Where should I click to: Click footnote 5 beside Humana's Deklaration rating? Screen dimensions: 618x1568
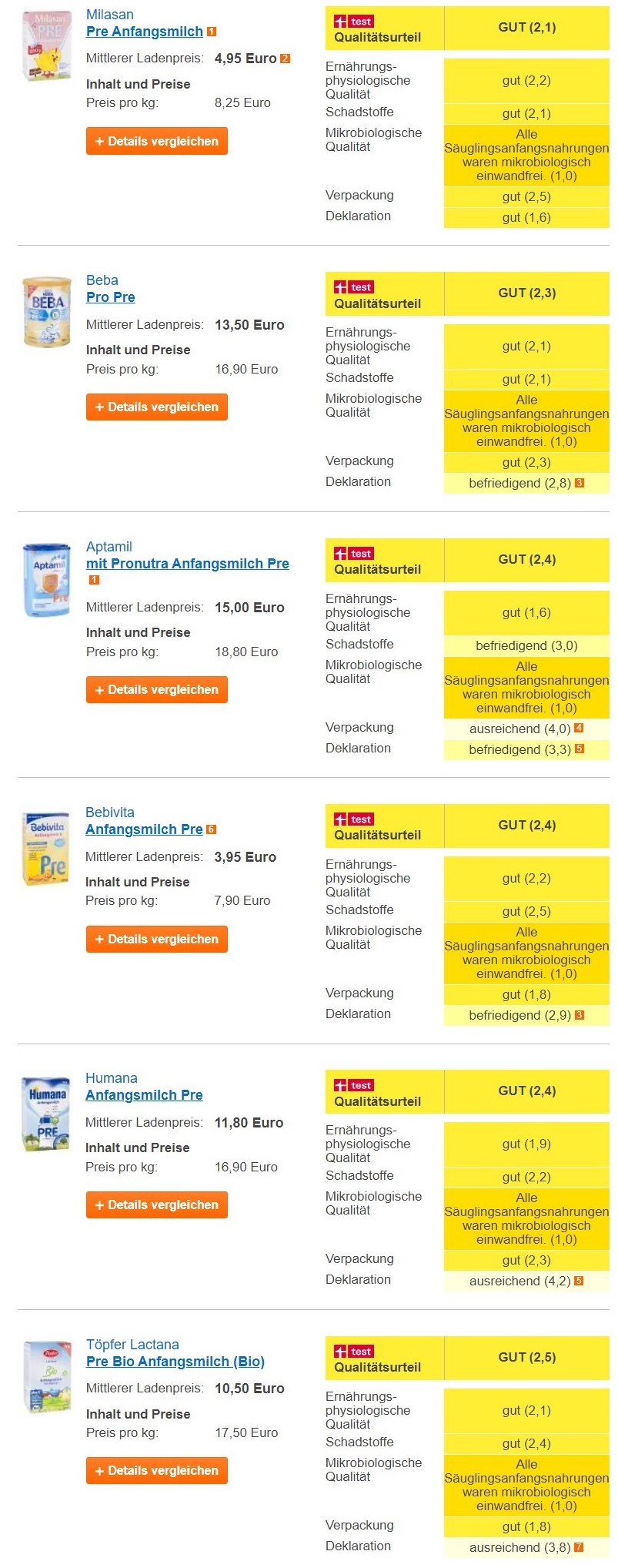pos(579,1279)
